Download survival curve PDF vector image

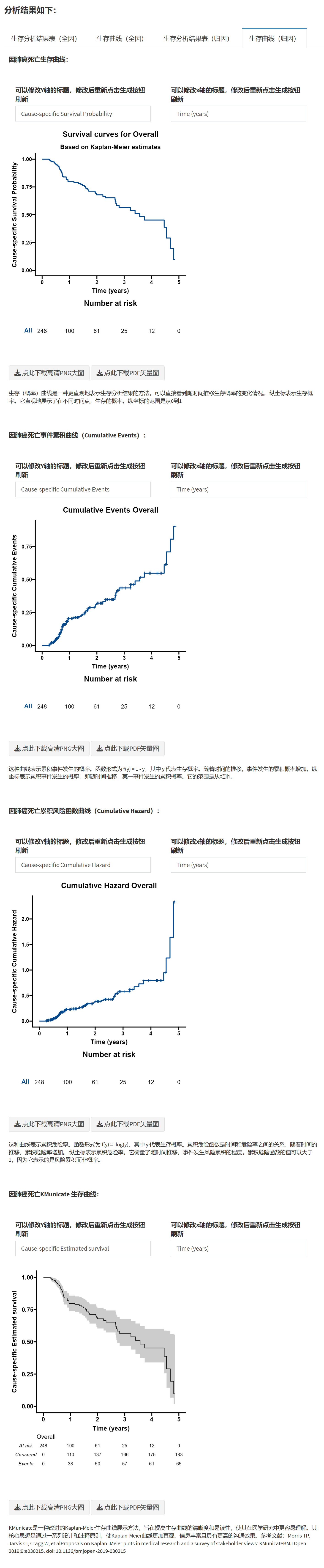pyautogui.click(x=128, y=373)
